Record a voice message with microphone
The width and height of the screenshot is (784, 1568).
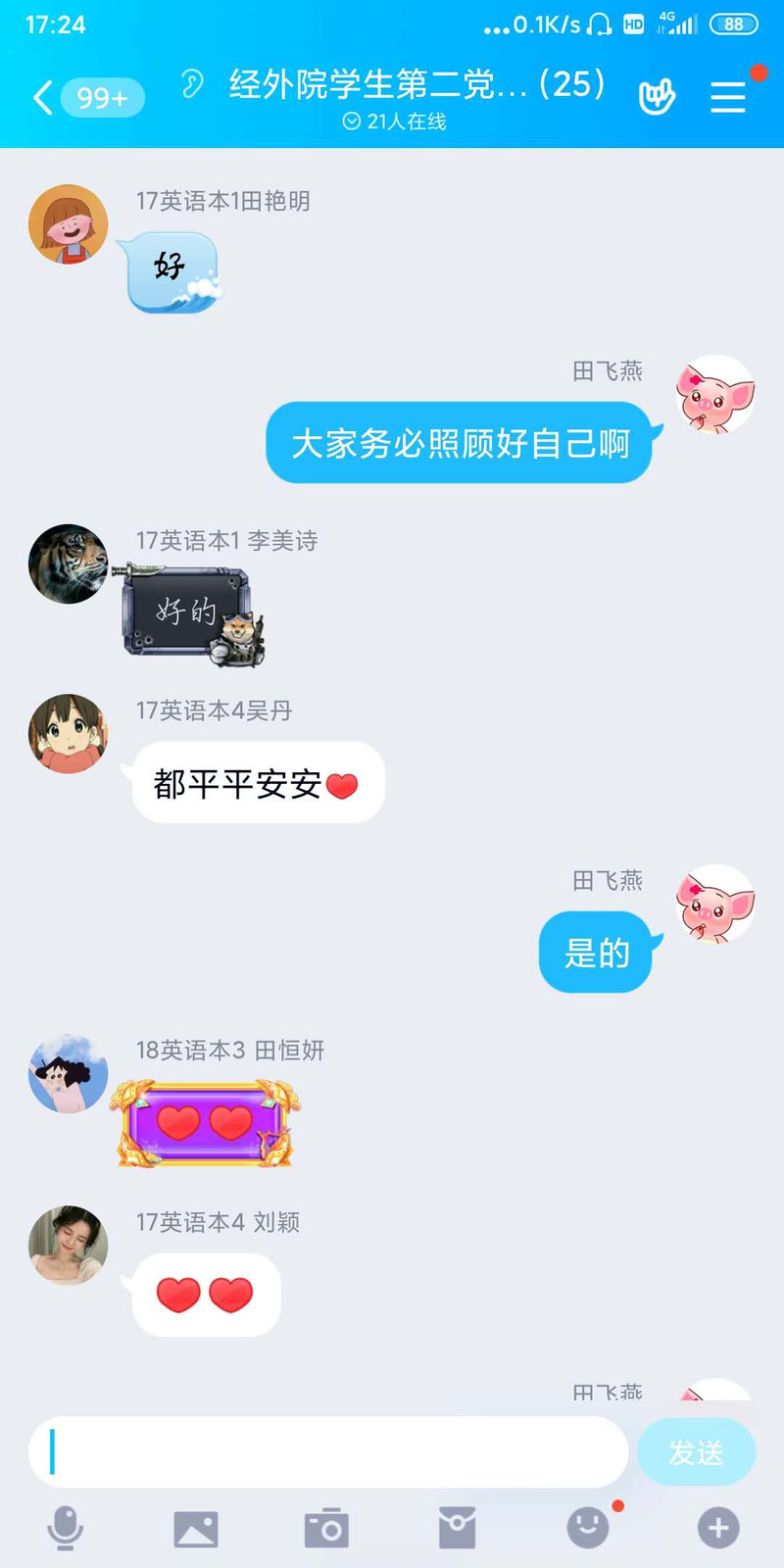66,1528
